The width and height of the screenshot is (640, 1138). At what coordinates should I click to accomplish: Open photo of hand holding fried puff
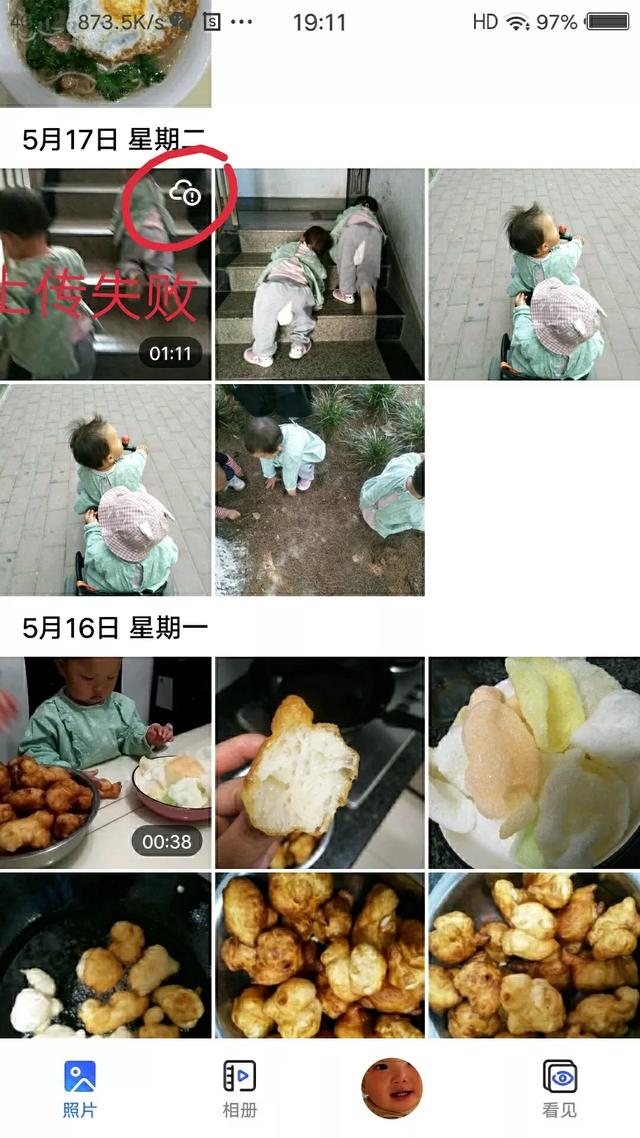point(319,762)
